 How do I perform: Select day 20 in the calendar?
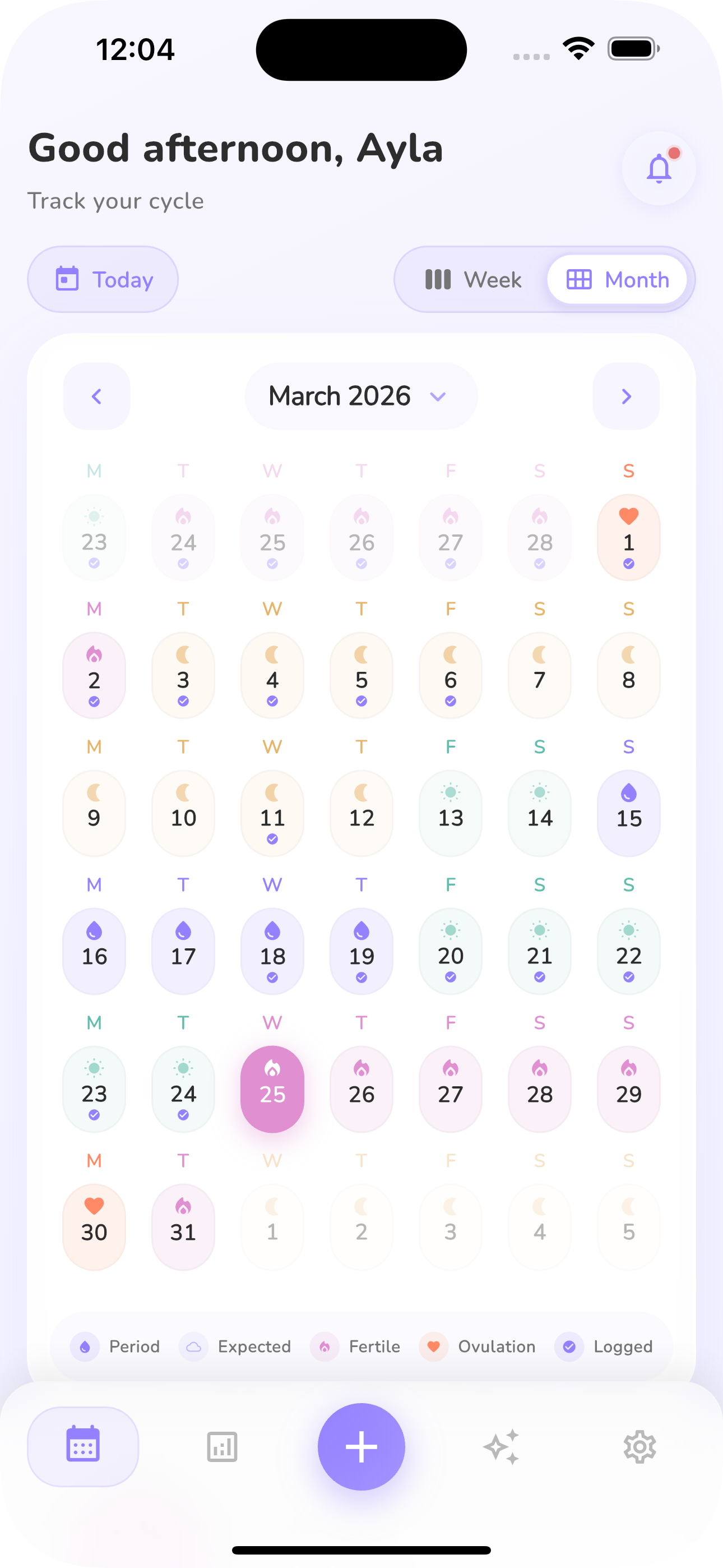451,951
